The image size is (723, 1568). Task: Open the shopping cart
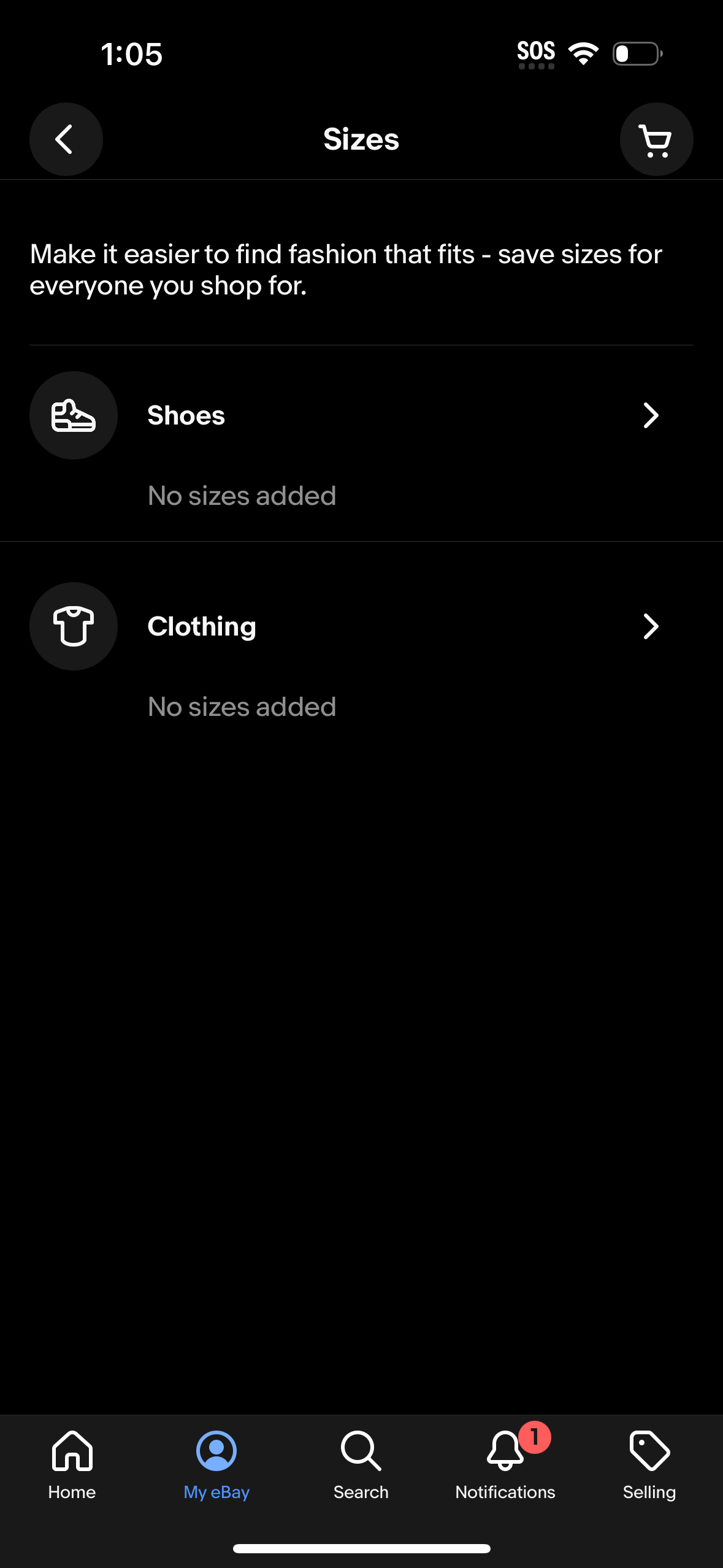(656, 139)
